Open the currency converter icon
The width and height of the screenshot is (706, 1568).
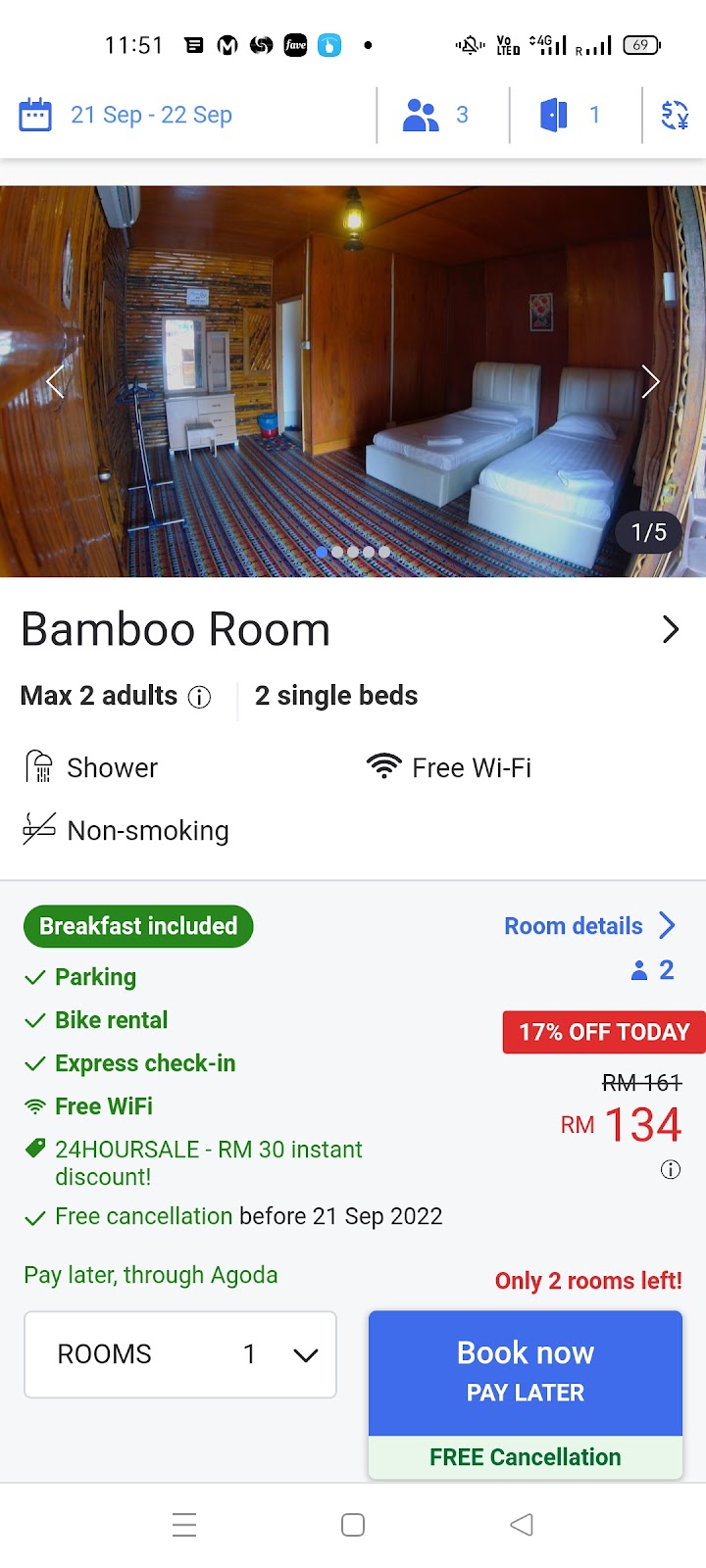[675, 116]
